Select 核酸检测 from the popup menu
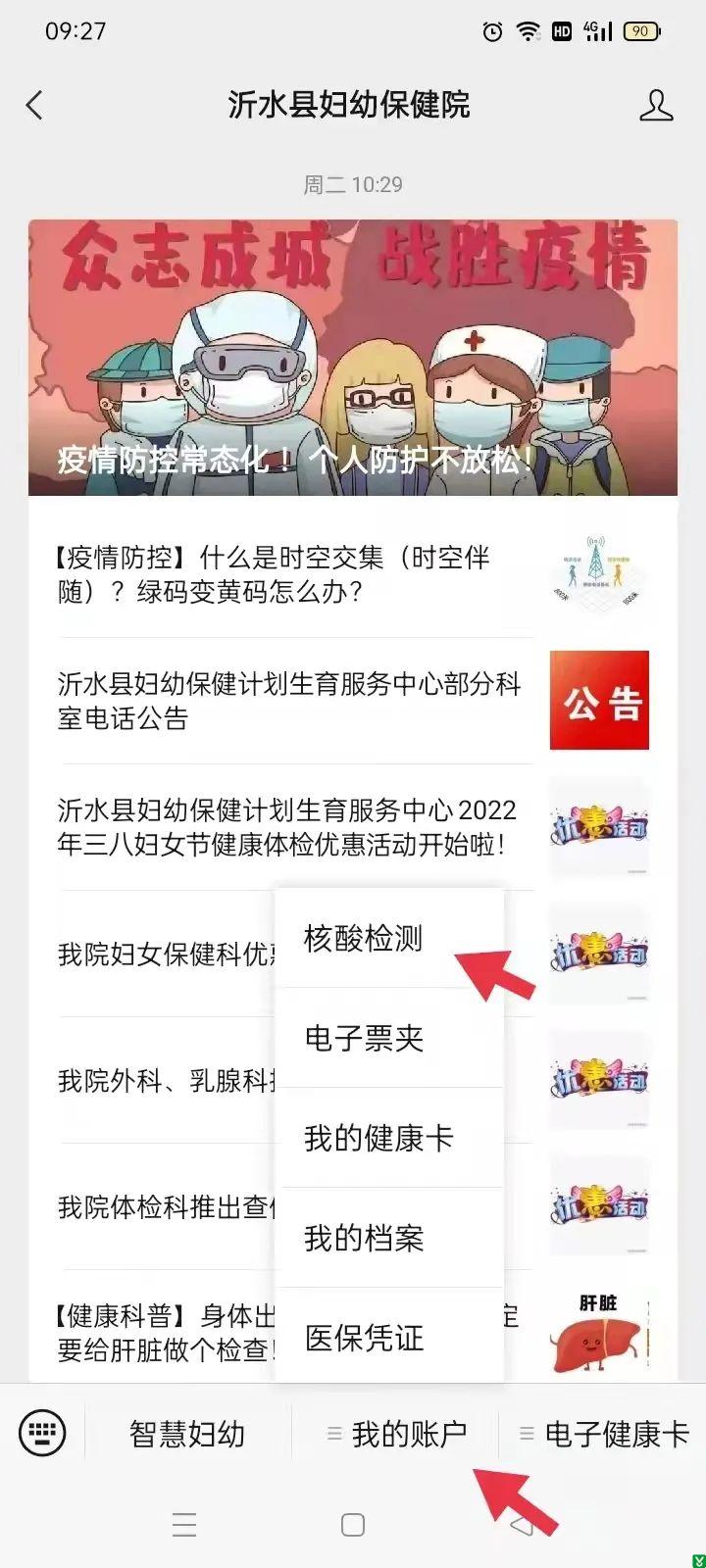 tap(364, 939)
